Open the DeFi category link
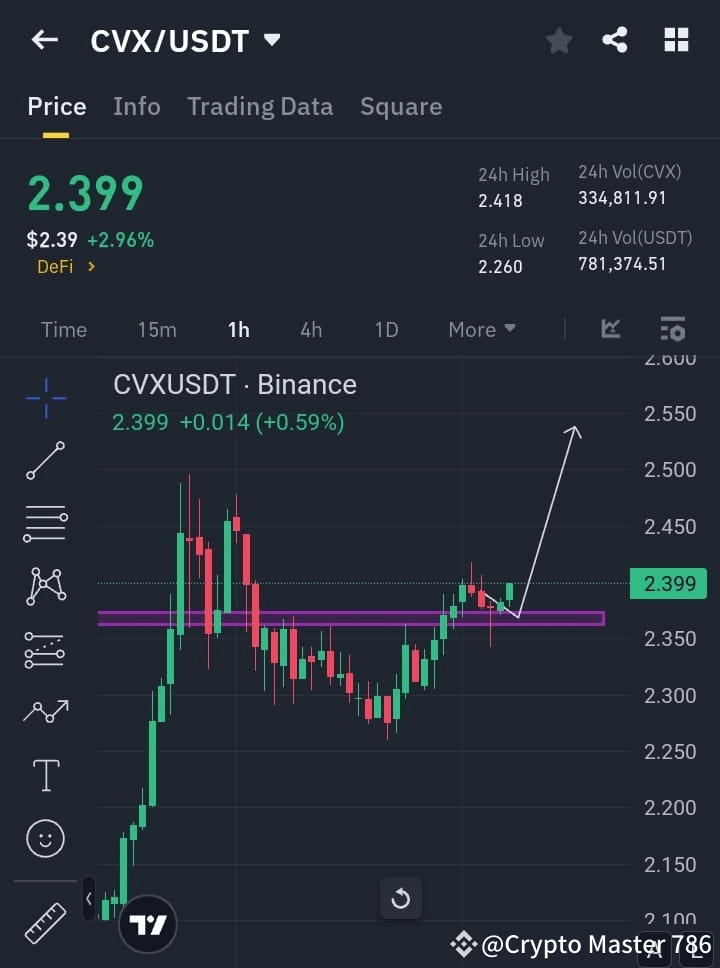The width and height of the screenshot is (720, 968). (56, 267)
